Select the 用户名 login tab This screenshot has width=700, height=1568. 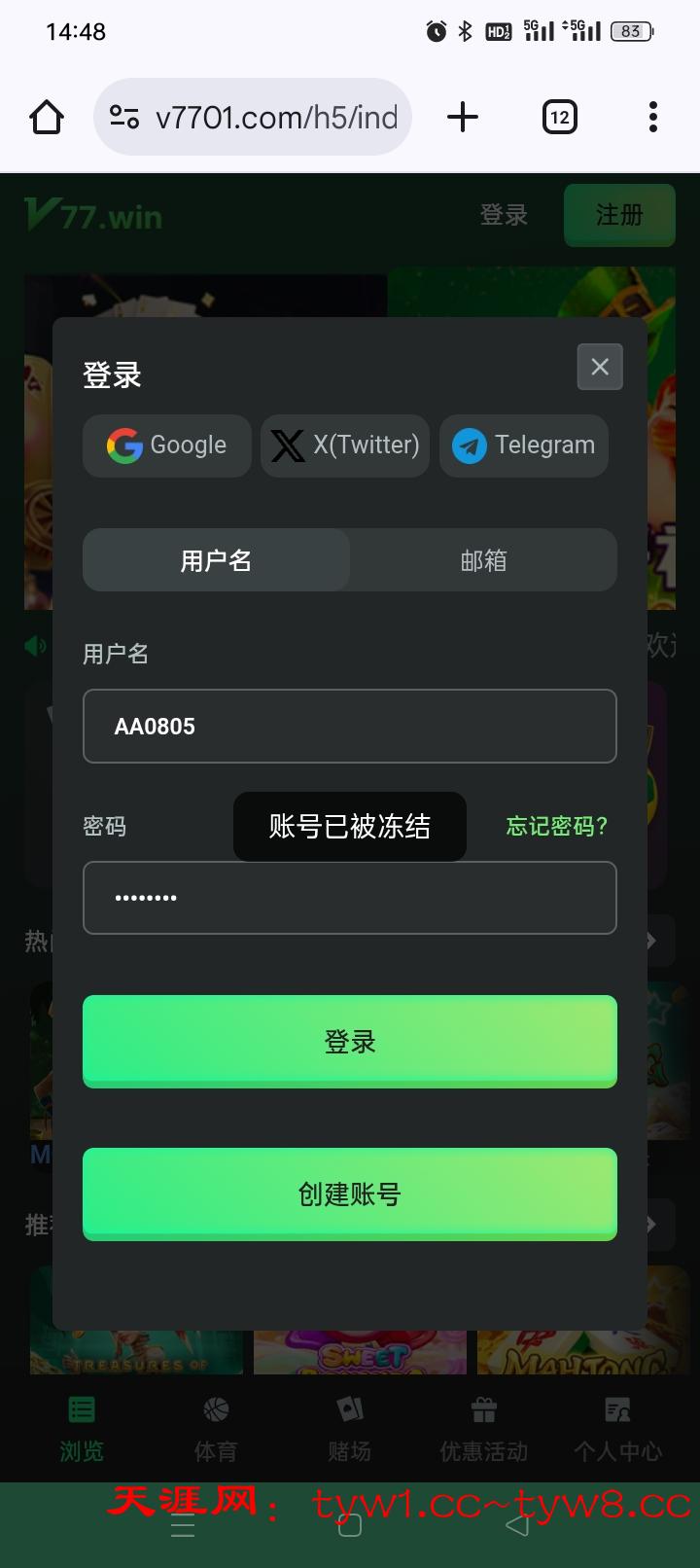coord(216,560)
